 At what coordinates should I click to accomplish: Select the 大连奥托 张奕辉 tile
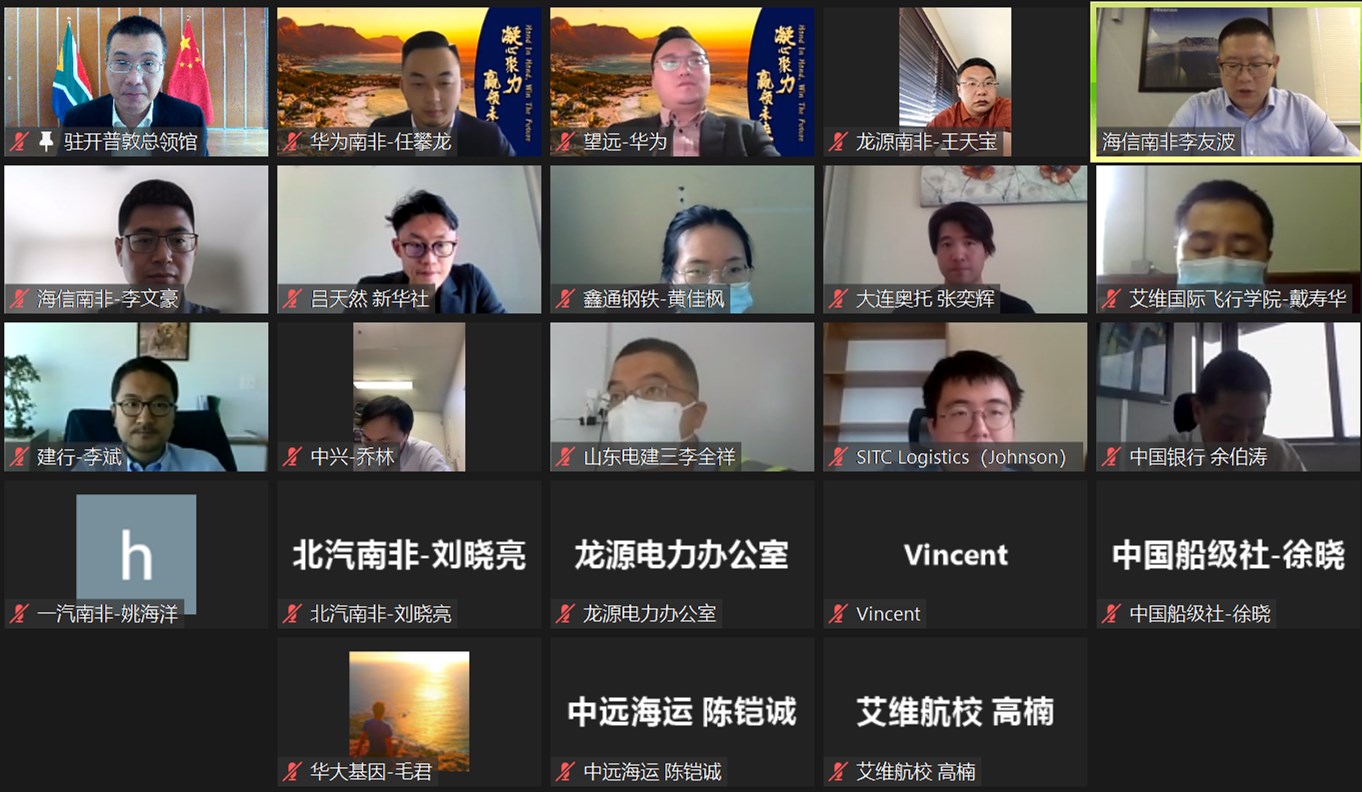coord(955,239)
